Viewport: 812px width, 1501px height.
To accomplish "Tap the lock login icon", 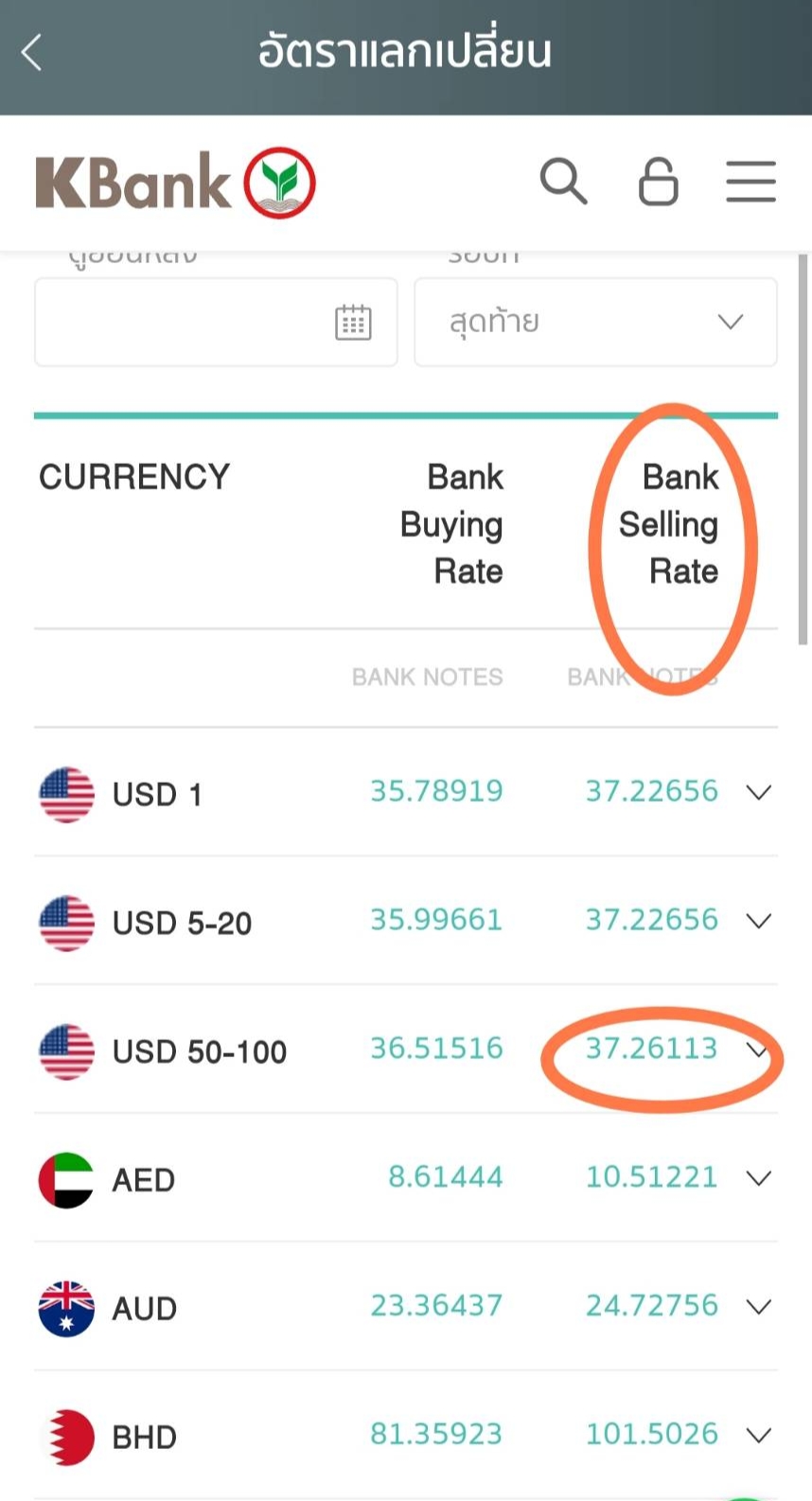I will pyautogui.click(x=658, y=181).
